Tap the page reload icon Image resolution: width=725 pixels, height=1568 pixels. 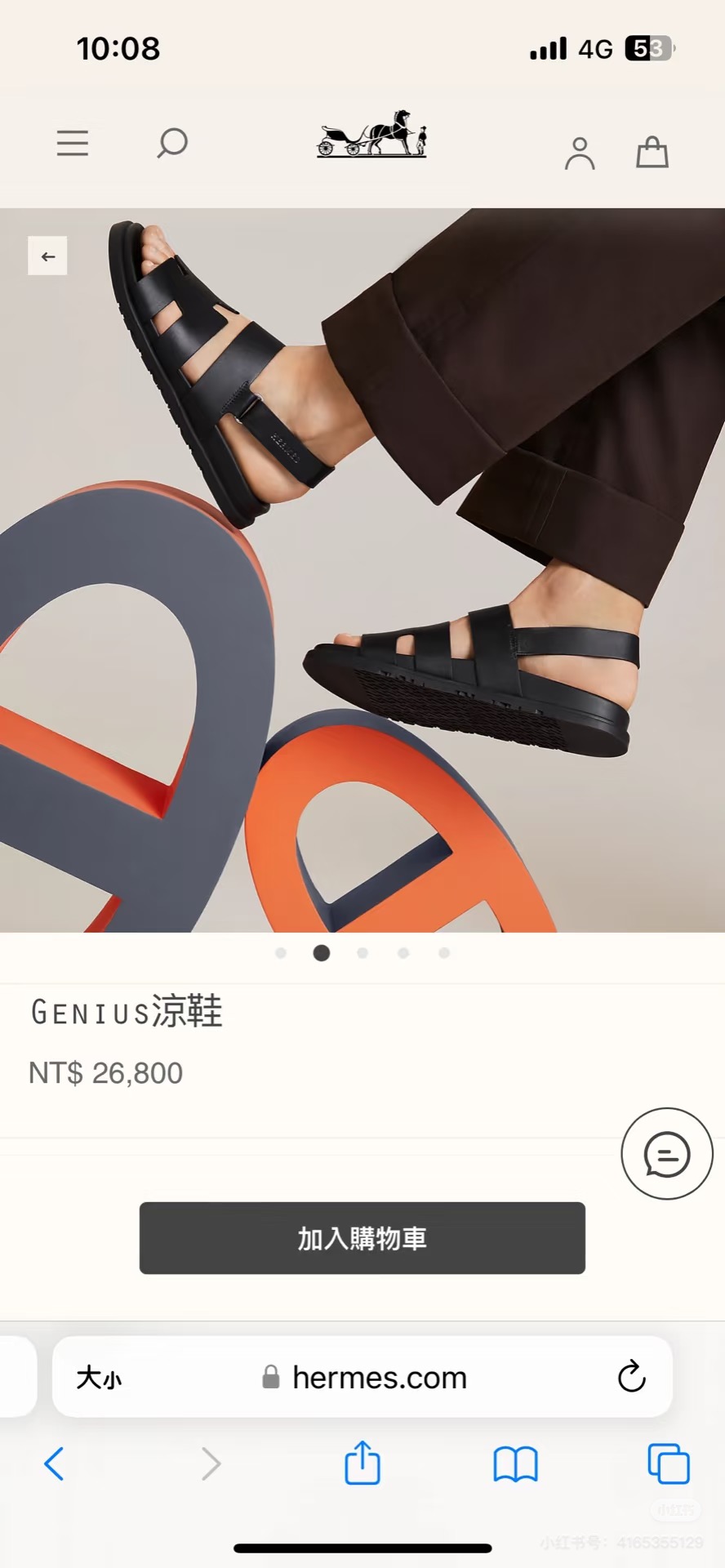[630, 1378]
